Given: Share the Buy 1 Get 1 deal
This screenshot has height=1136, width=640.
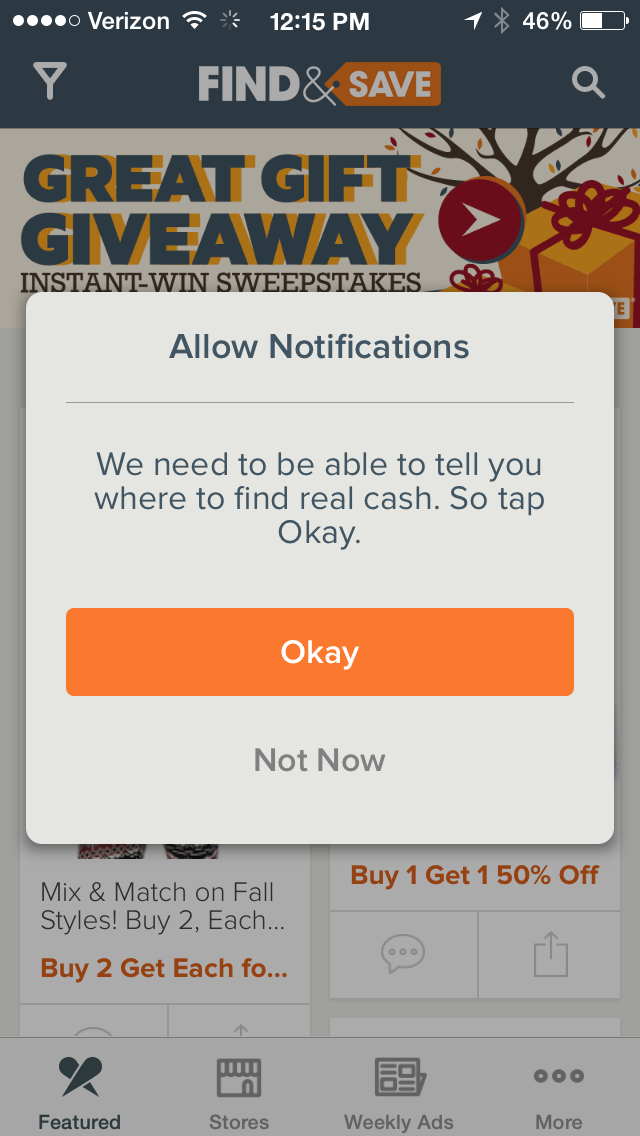Looking at the screenshot, I should click(x=551, y=955).
